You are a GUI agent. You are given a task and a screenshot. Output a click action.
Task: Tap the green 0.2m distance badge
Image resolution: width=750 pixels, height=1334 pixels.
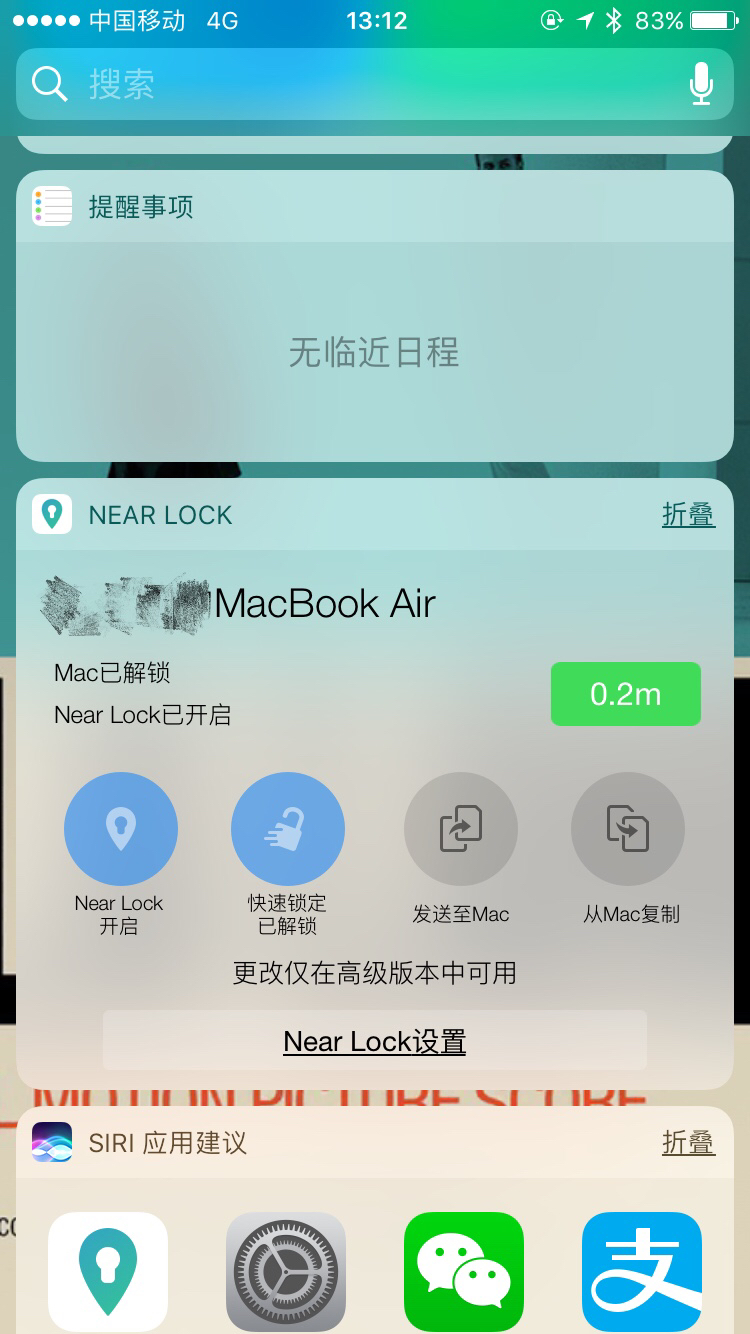pyautogui.click(x=625, y=694)
